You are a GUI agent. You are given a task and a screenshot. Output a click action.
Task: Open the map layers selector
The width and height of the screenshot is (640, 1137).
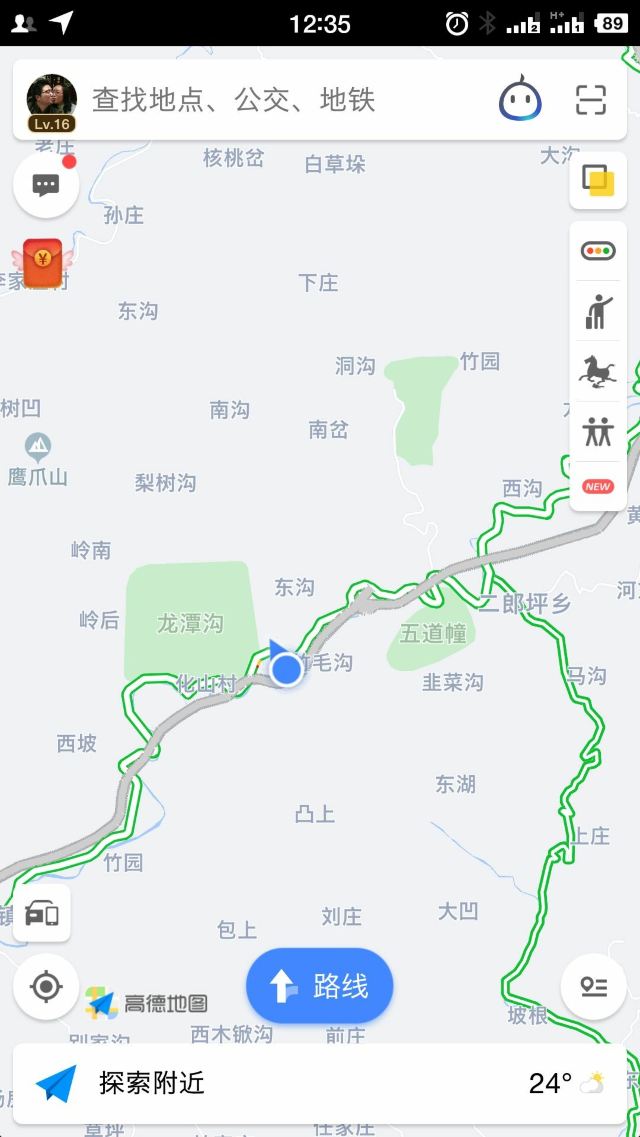[x=598, y=181]
